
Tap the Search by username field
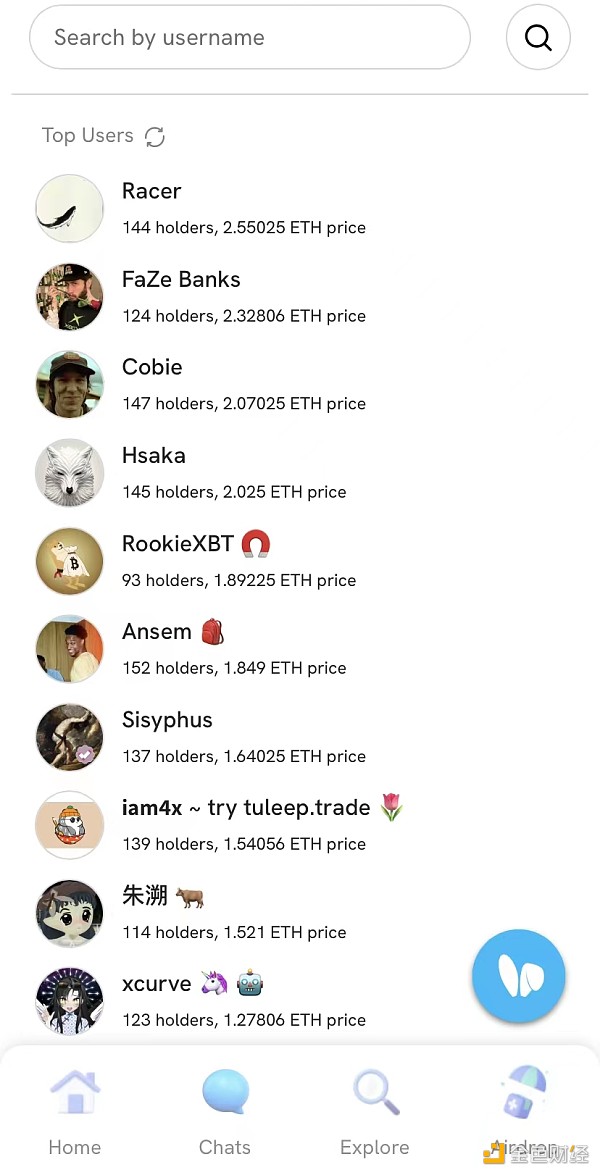click(x=249, y=38)
